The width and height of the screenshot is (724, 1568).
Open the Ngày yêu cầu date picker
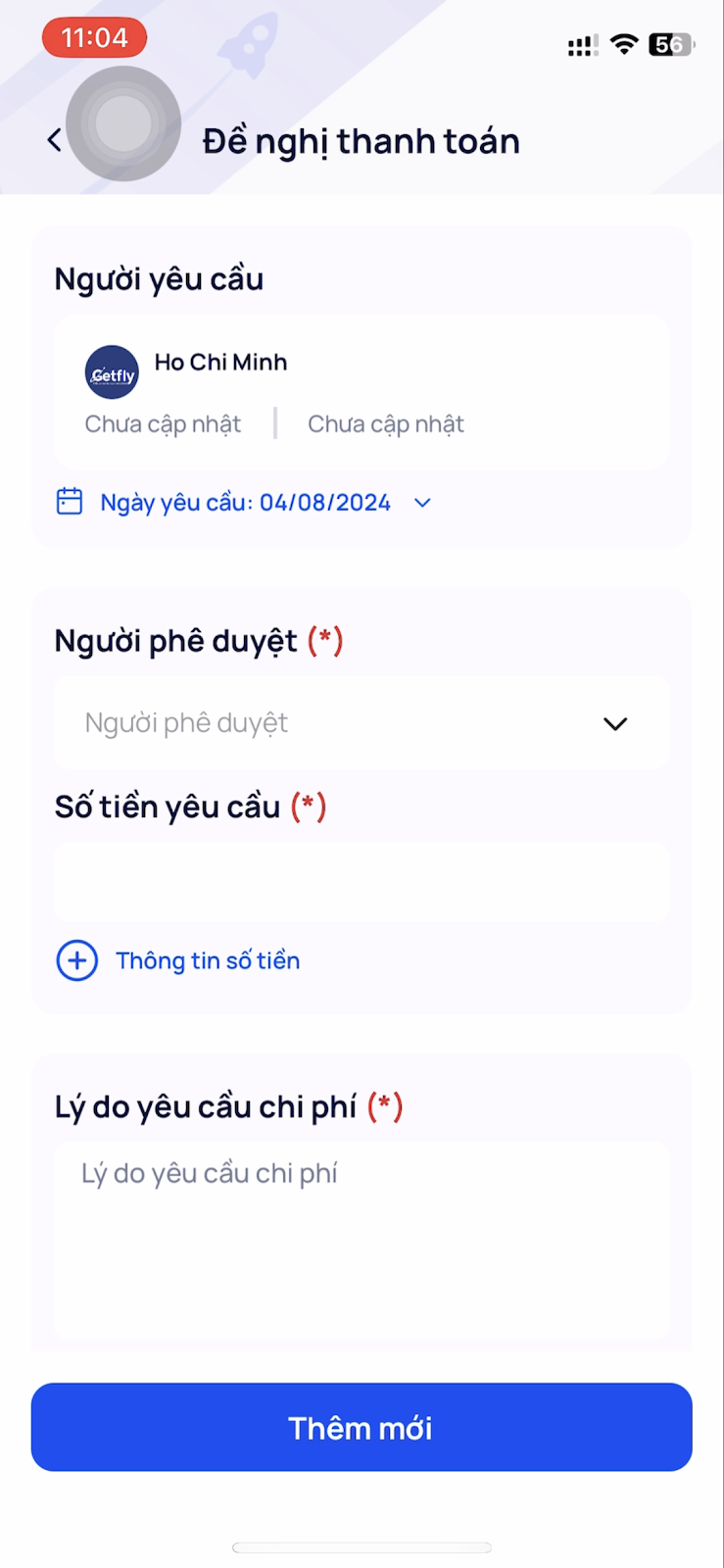click(x=244, y=503)
